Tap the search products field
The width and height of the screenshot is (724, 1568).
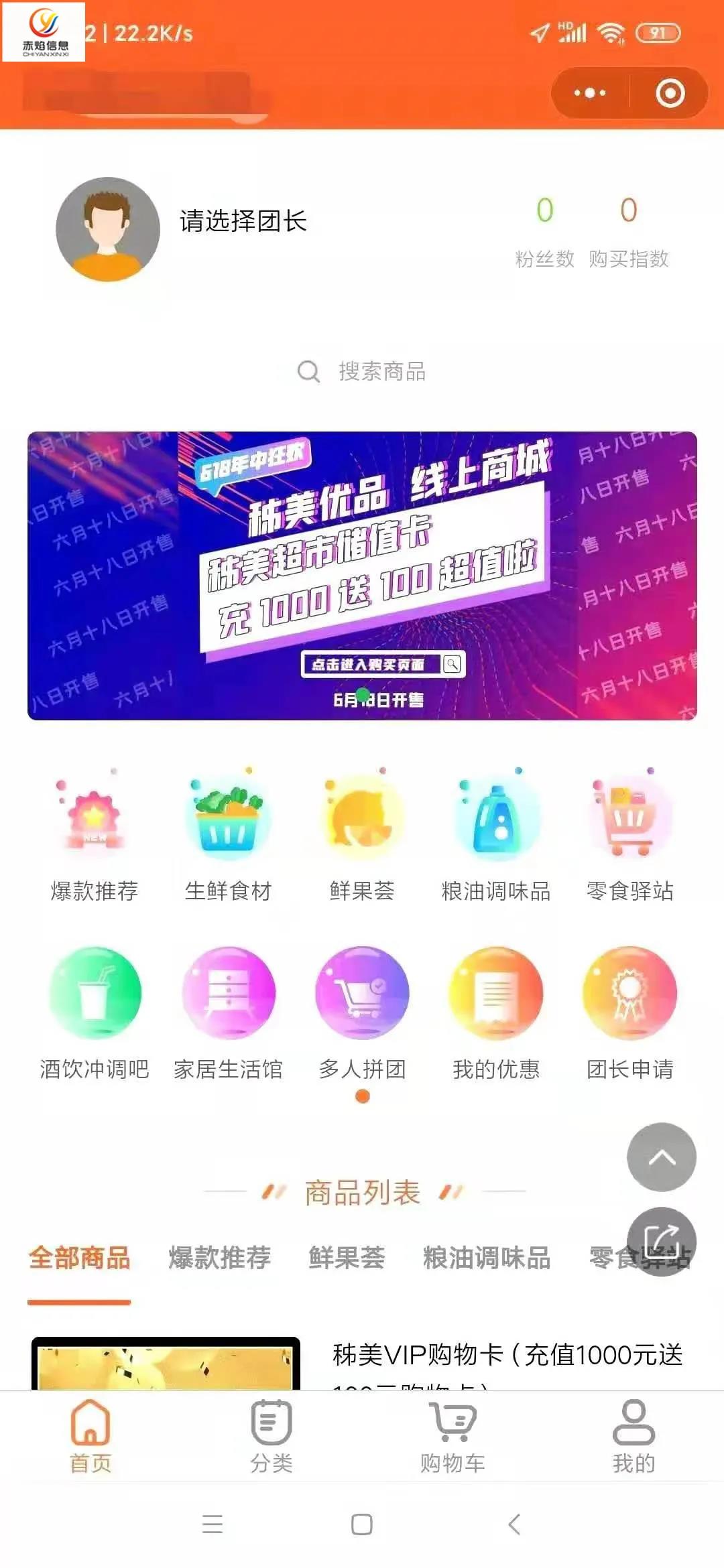[362, 371]
